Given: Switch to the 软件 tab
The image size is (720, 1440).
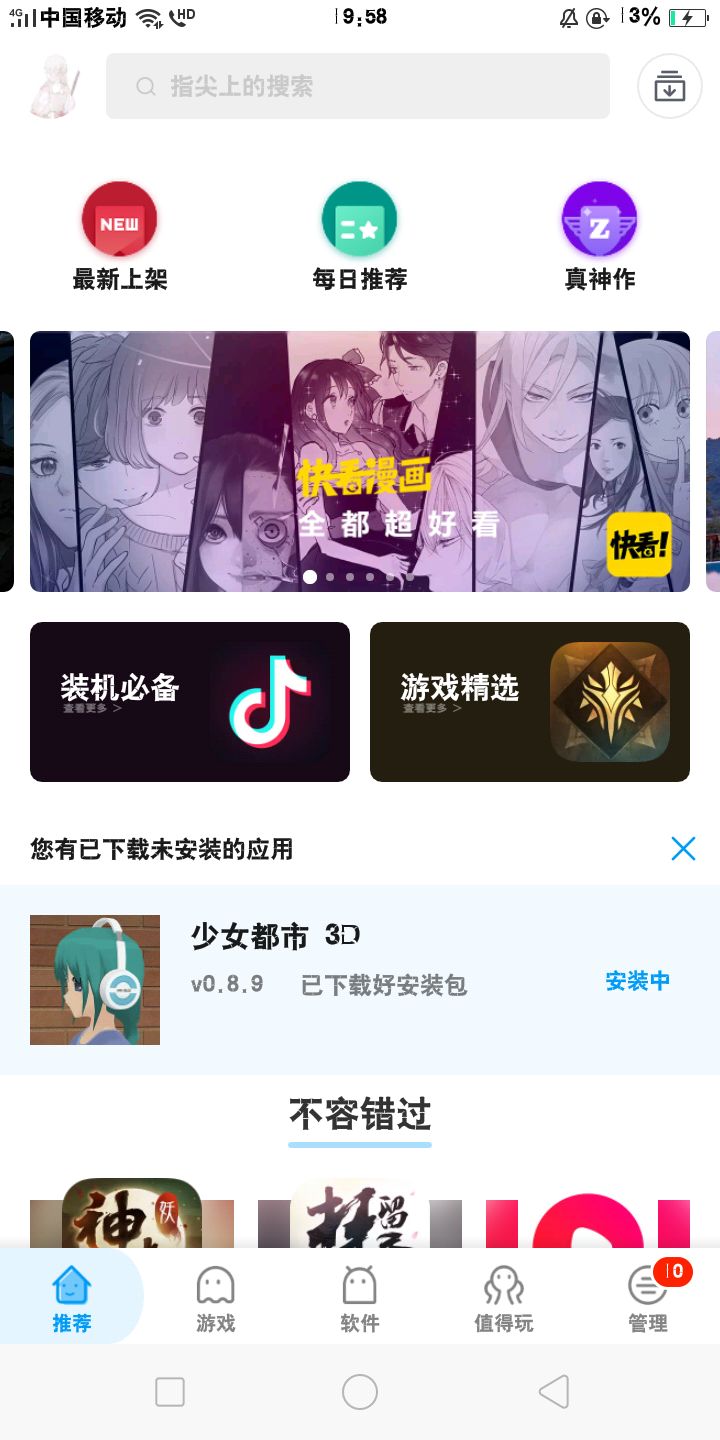Looking at the screenshot, I should pyautogui.click(x=360, y=1297).
